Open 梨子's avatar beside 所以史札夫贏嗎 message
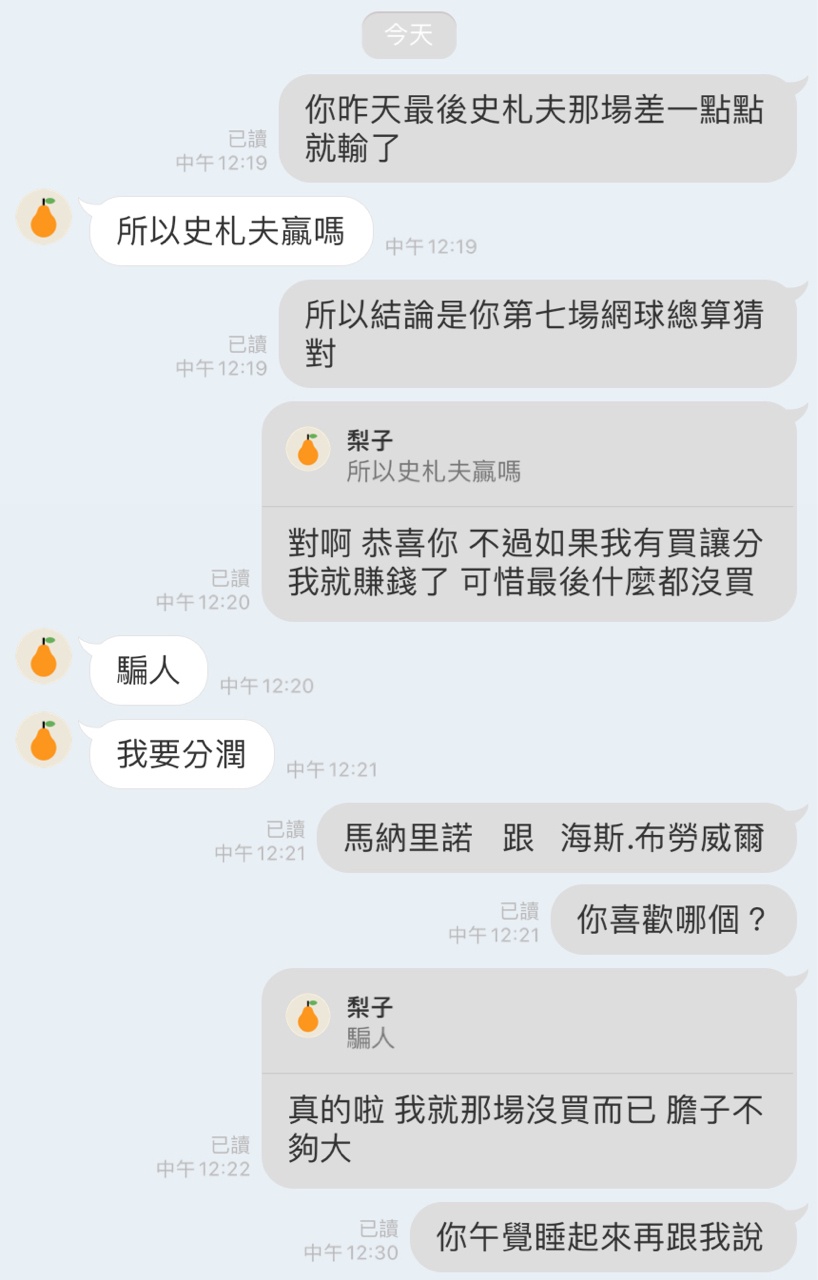Image resolution: width=818 pixels, height=1280 pixels. (44, 217)
